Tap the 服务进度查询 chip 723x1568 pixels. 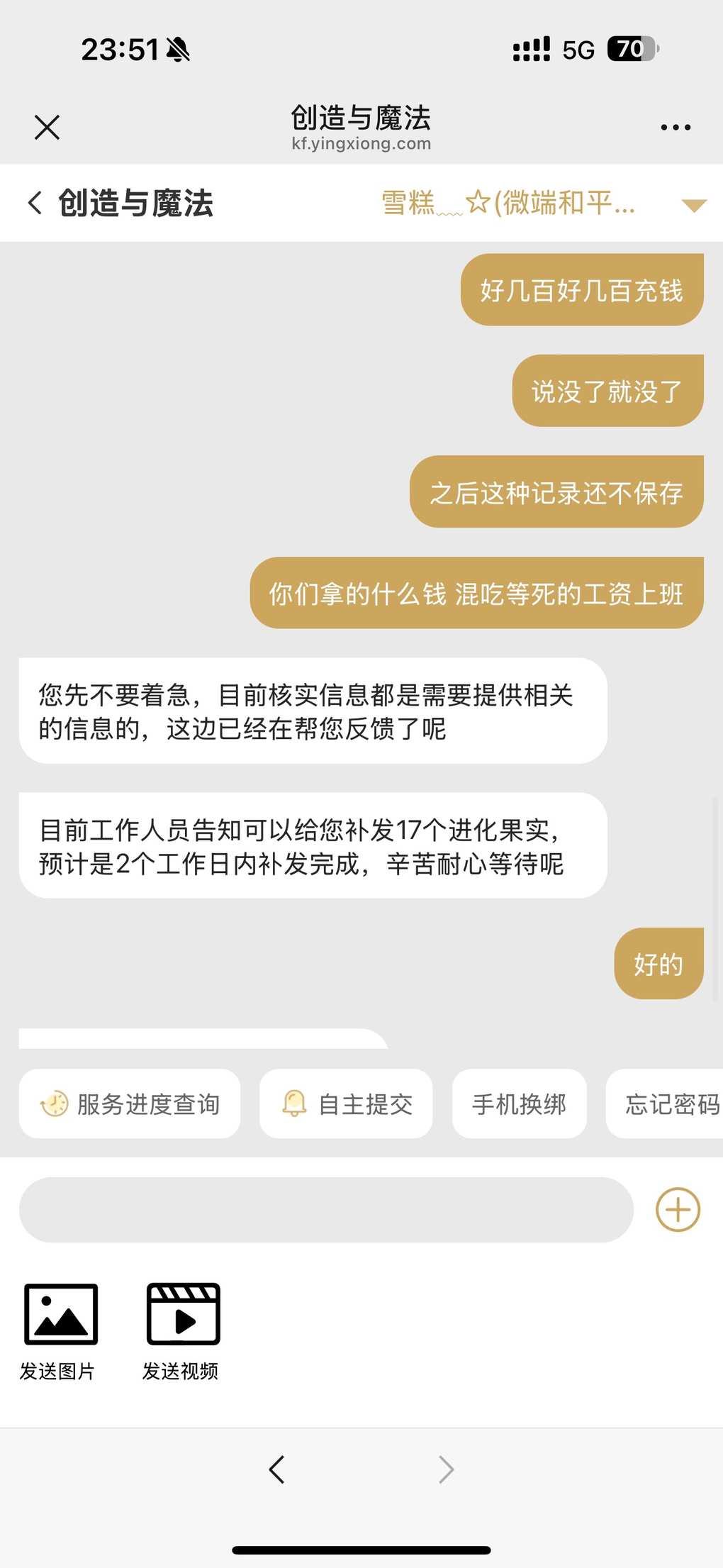click(130, 1103)
